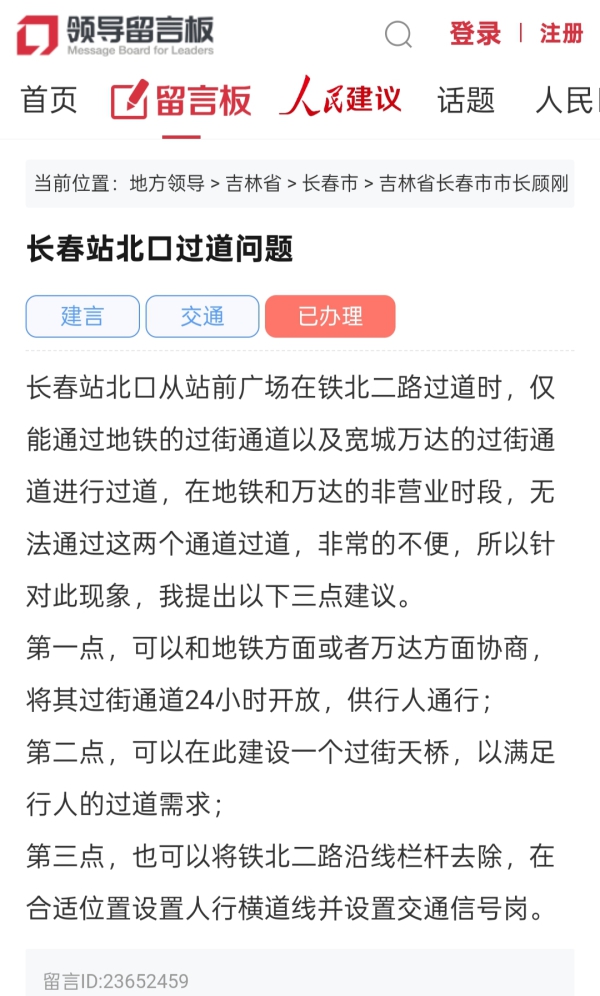Tap the 已办理 status chip
Viewport: 600px width, 996px height.
(x=330, y=317)
